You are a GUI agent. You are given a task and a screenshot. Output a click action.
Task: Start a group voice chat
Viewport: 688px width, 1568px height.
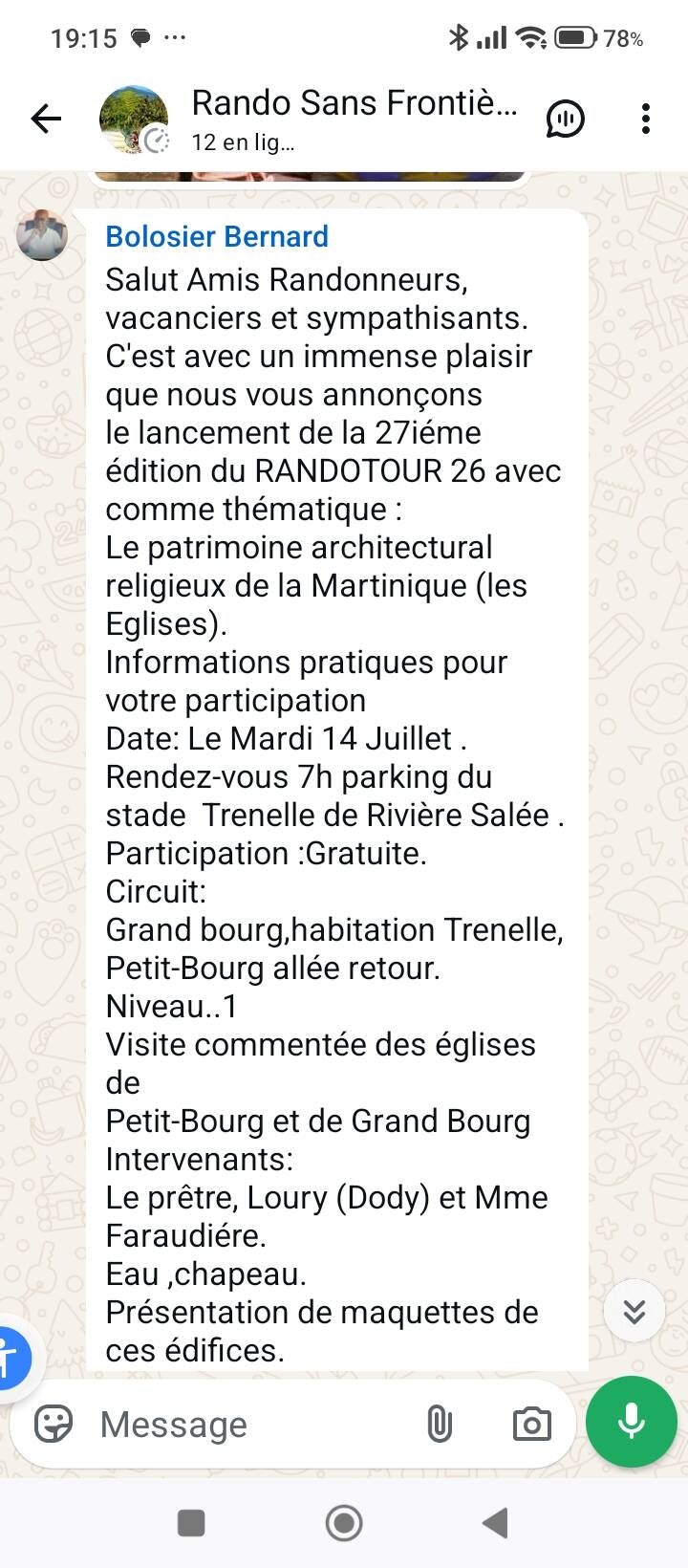[566, 119]
